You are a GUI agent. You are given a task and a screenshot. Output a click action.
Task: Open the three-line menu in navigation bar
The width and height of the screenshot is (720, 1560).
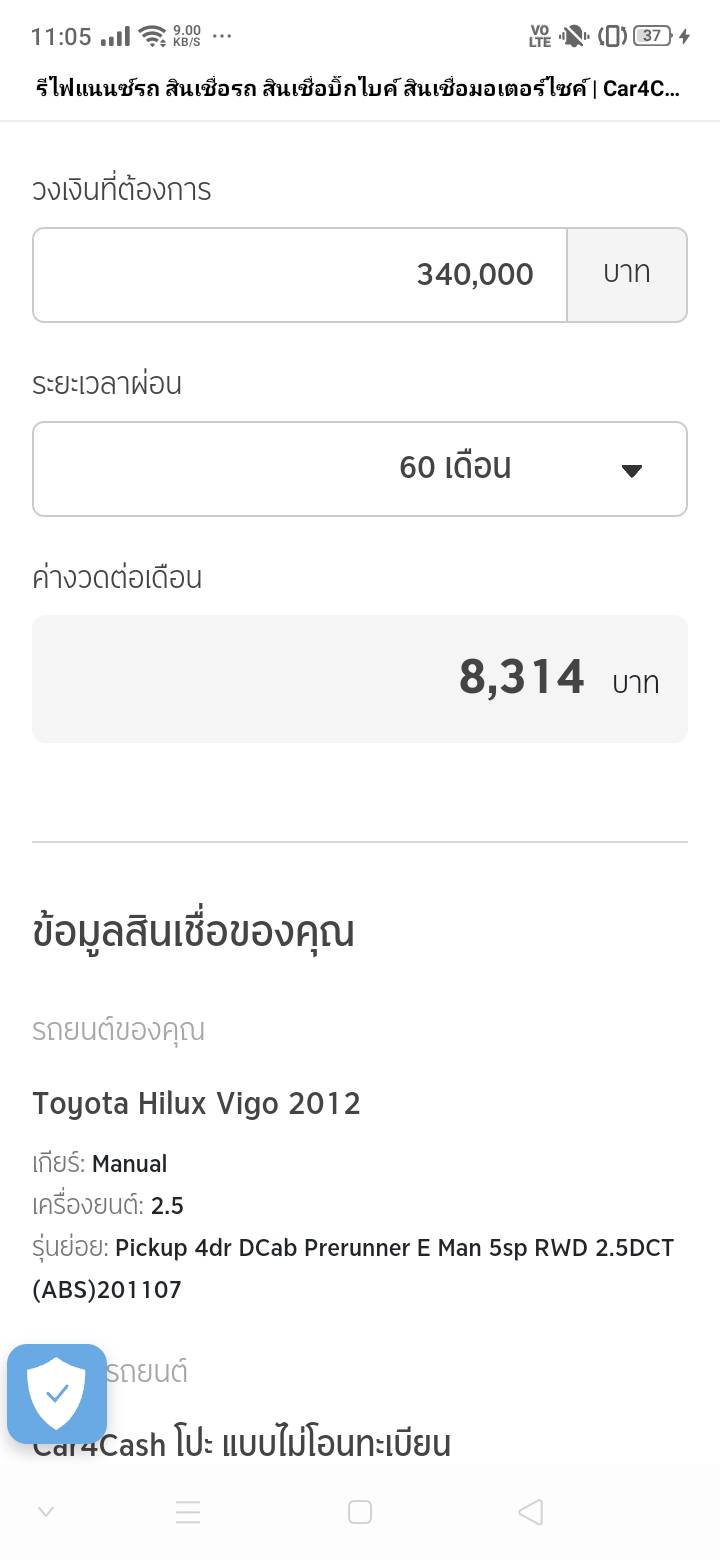click(188, 1512)
